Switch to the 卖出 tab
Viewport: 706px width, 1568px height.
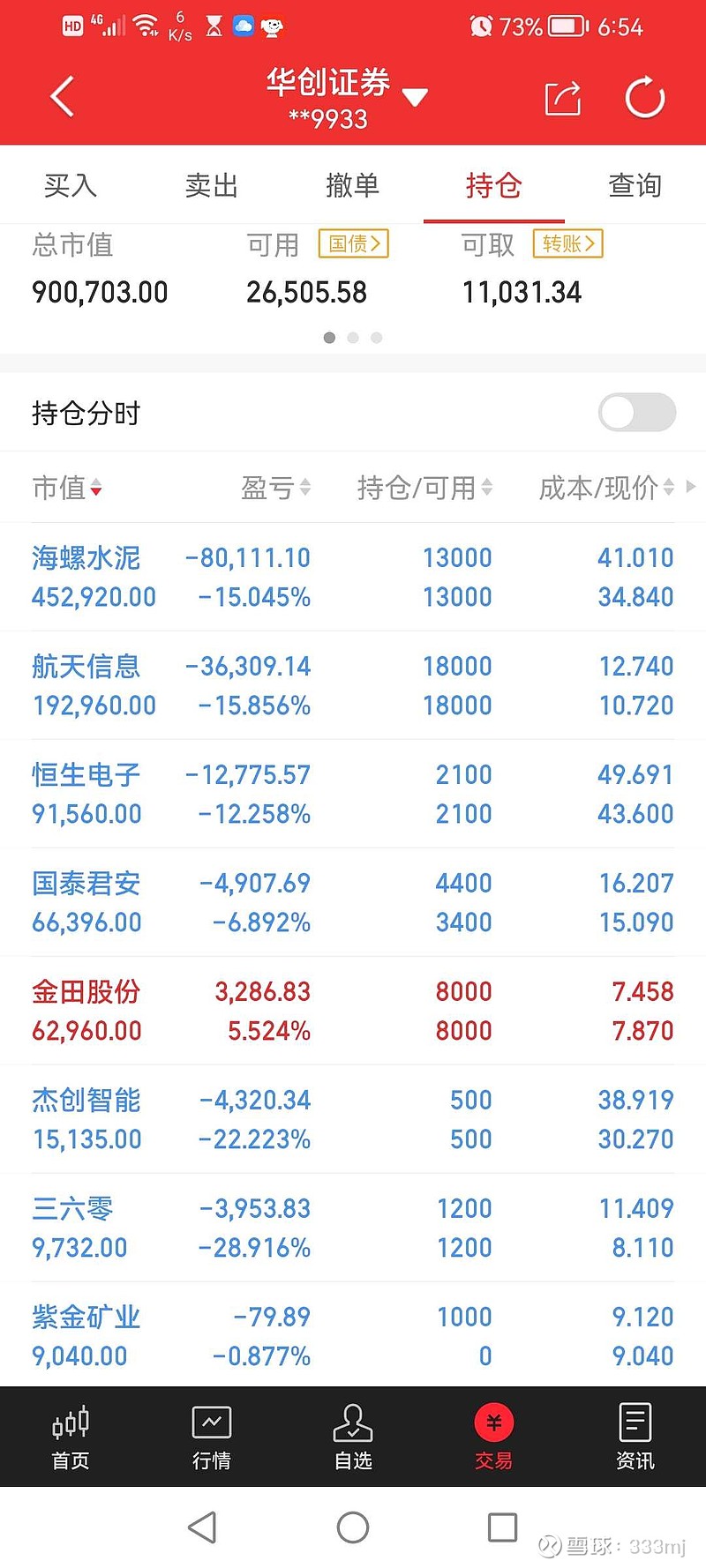pos(212,185)
